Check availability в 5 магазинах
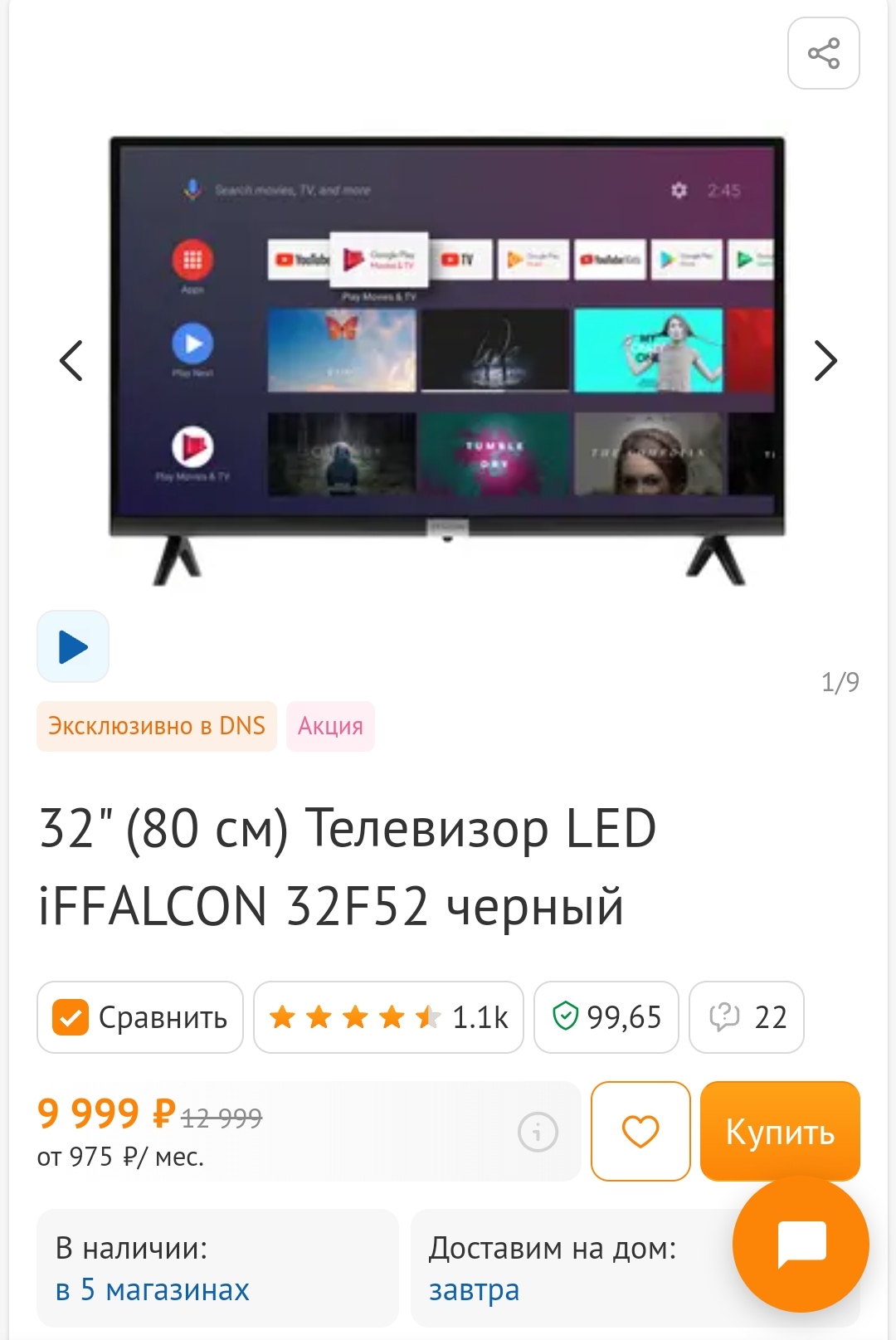The width and height of the screenshot is (896, 1340). tap(153, 1290)
